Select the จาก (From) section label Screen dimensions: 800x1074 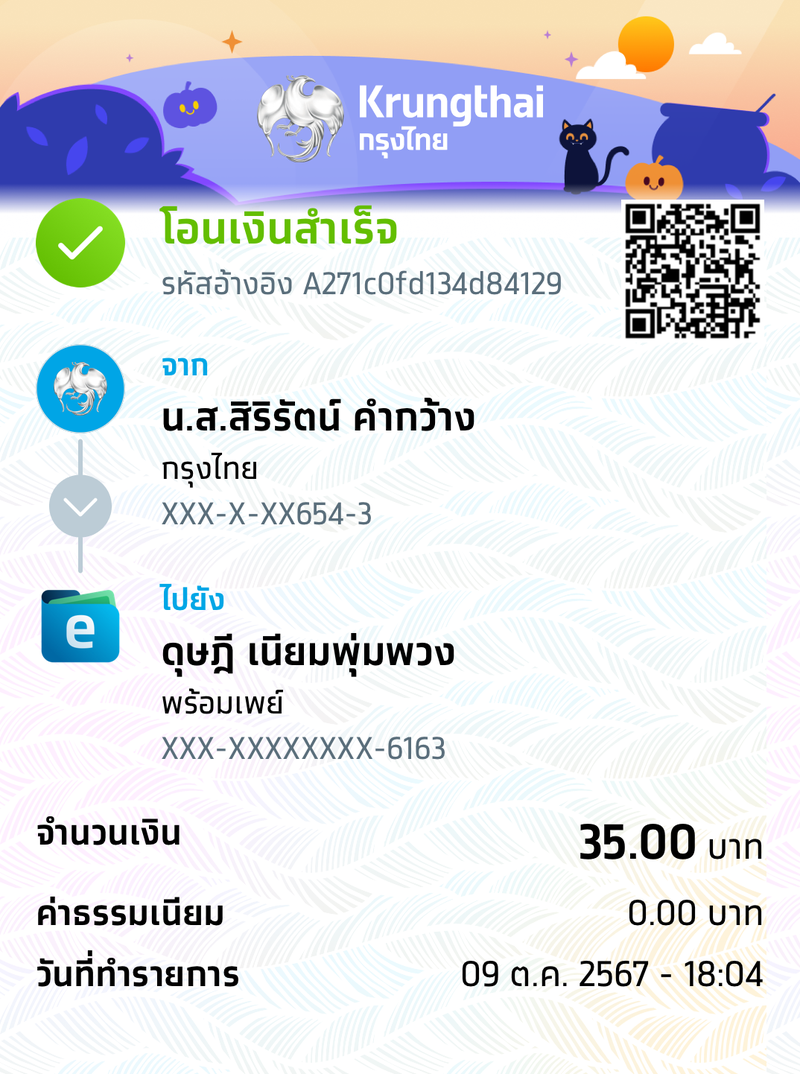(x=184, y=367)
